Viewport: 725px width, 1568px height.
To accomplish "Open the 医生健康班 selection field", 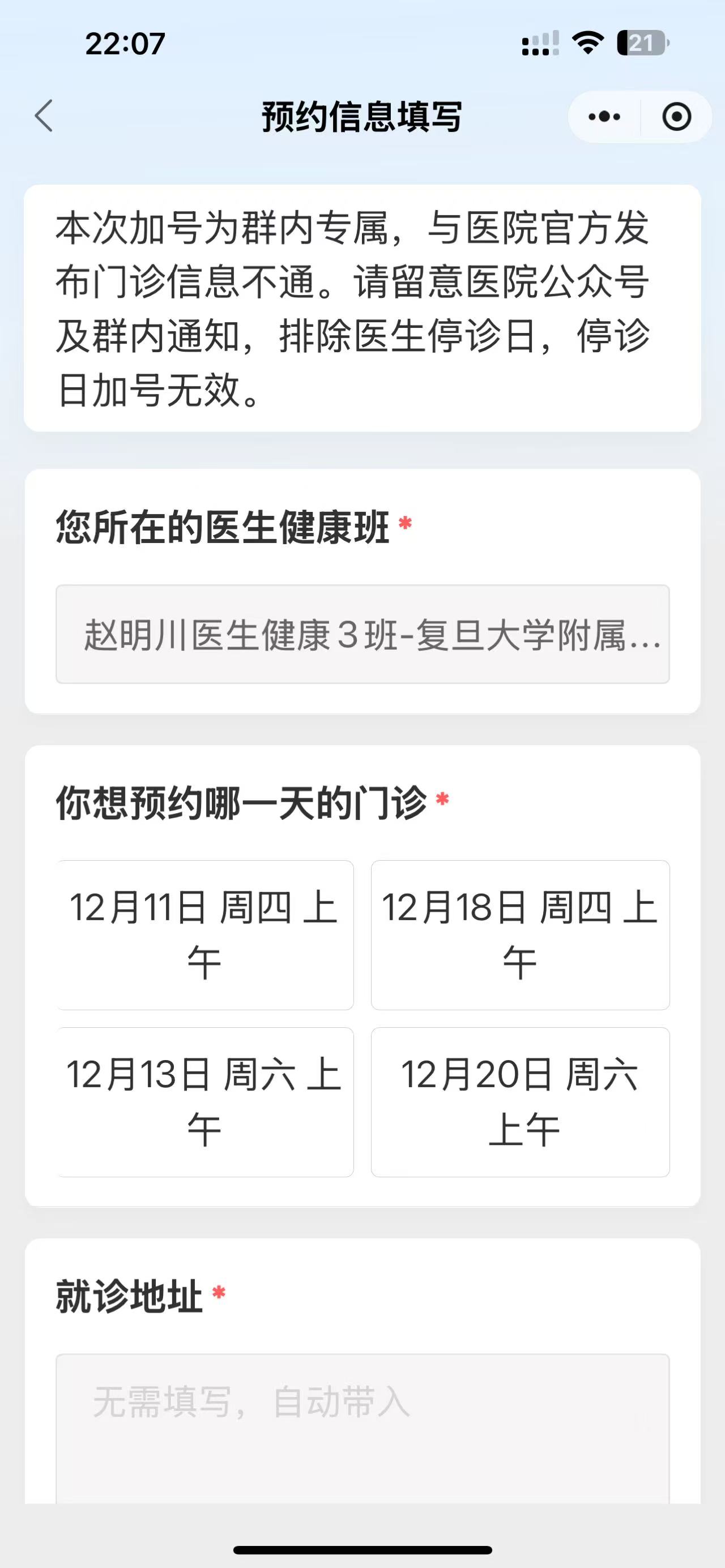I will [x=362, y=634].
